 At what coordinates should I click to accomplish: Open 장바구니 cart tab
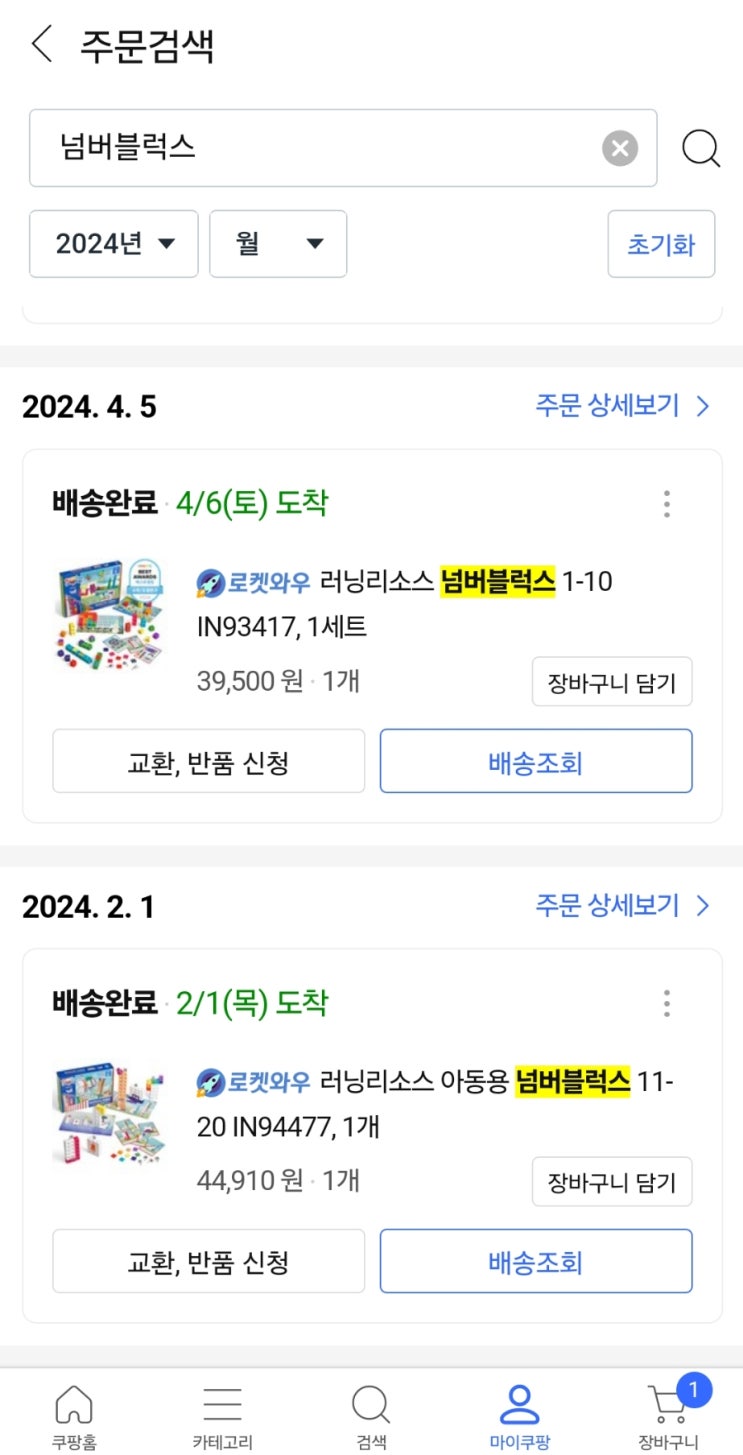(x=668, y=1417)
